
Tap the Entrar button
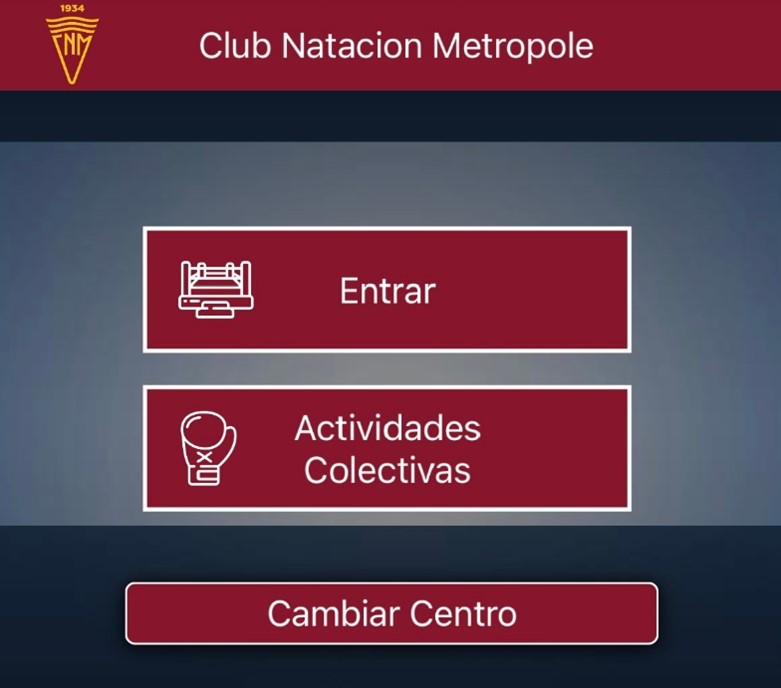pyautogui.click(x=386, y=290)
